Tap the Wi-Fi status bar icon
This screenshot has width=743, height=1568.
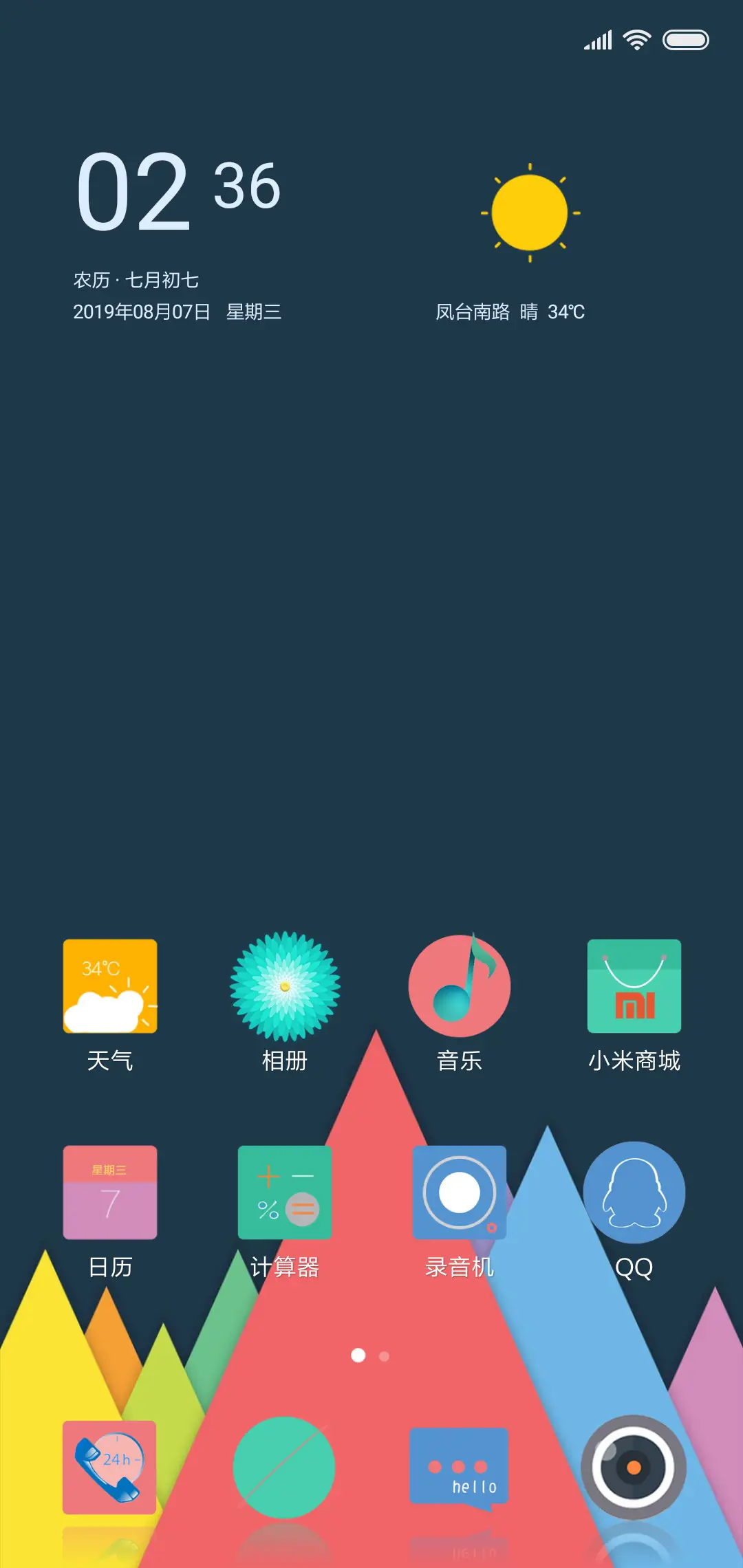pyautogui.click(x=636, y=40)
